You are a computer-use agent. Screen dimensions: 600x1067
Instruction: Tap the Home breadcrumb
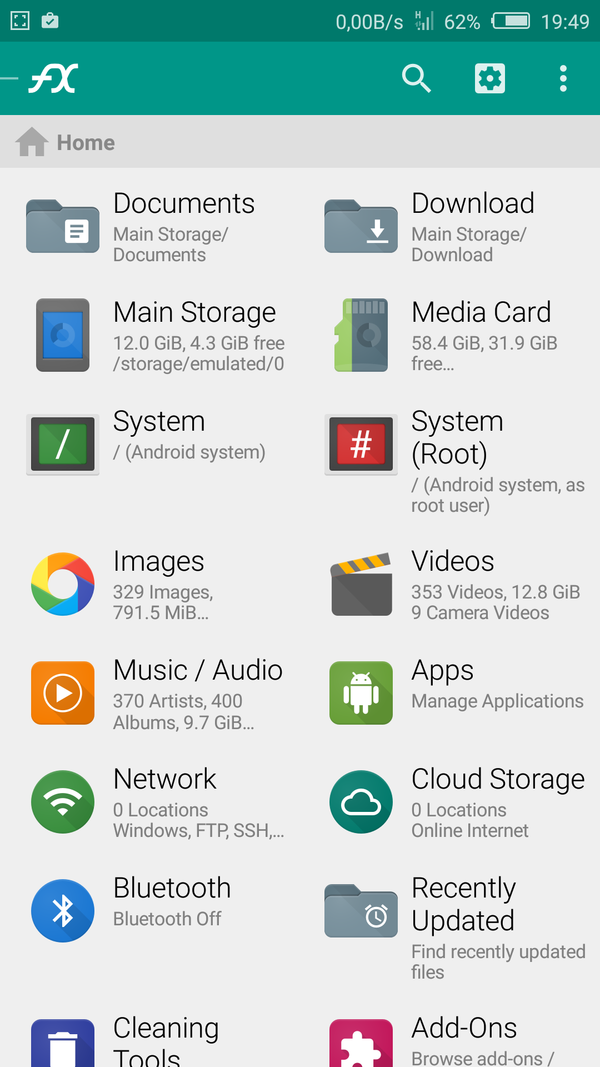point(65,143)
